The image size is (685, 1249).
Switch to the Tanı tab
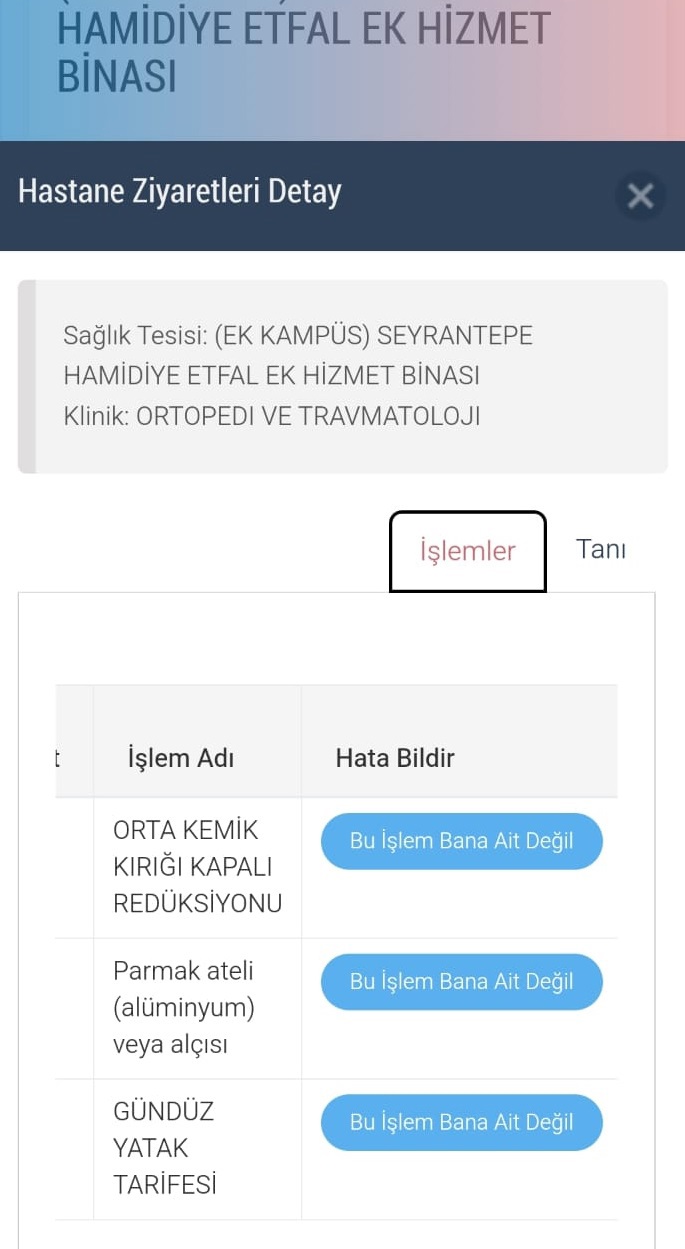pyautogui.click(x=600, y=549)
